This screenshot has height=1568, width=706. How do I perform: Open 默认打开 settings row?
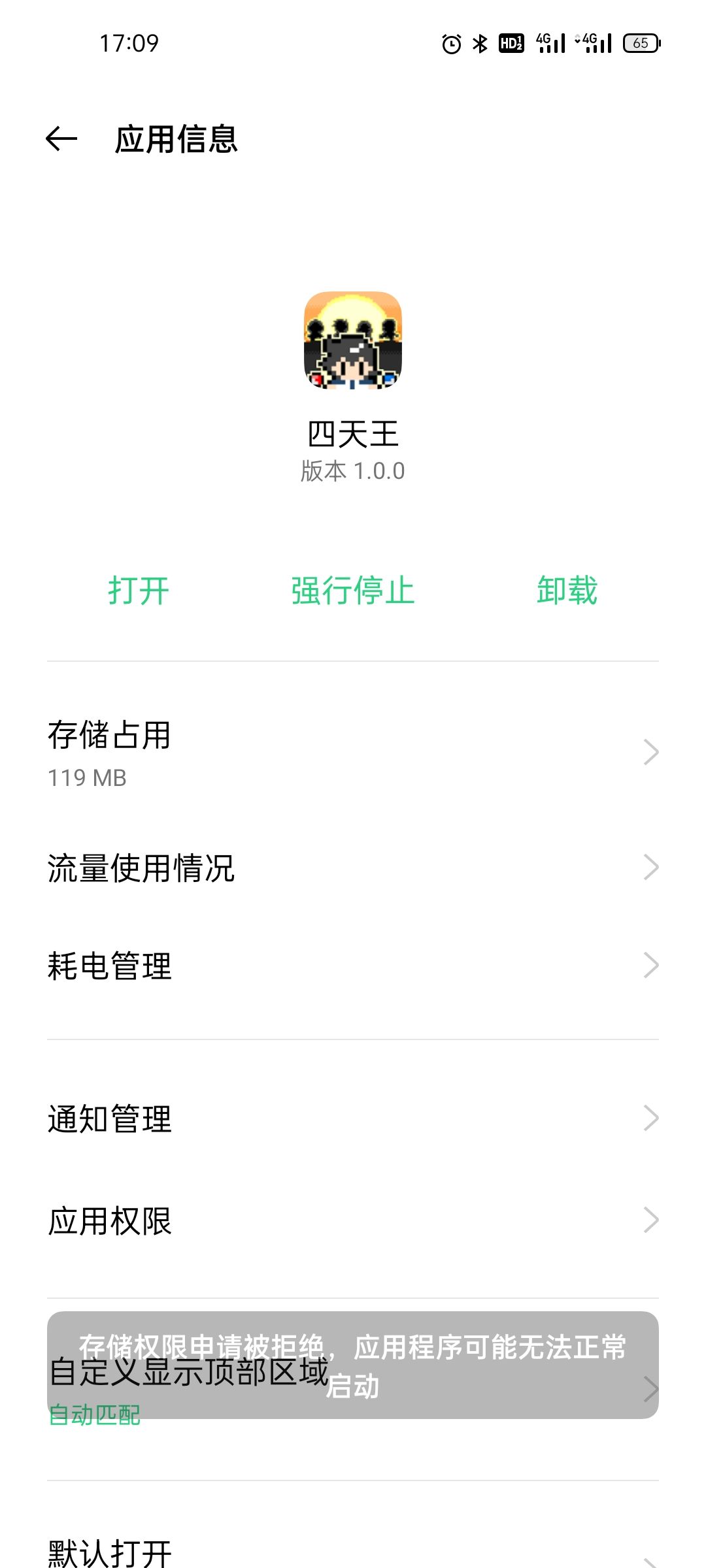click(353, 1552)
